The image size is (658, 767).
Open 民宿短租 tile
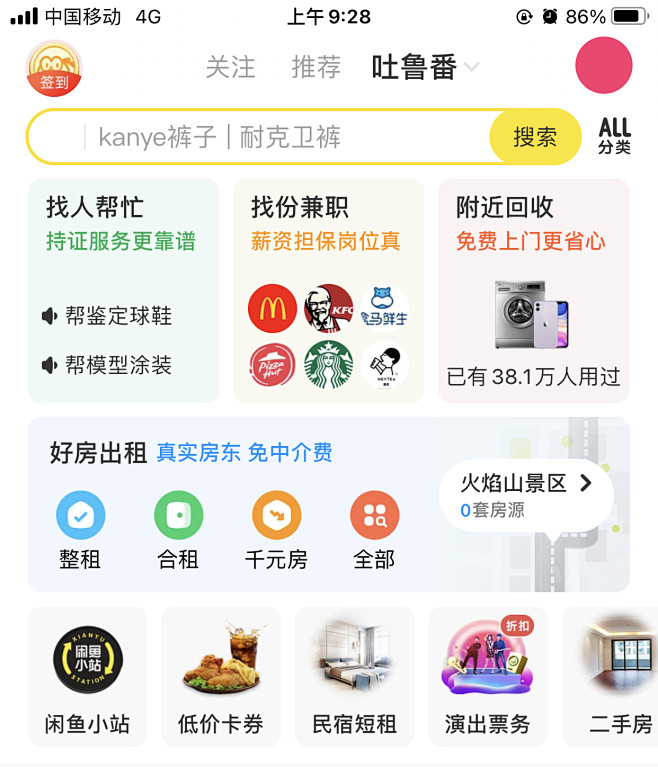(354, 676)
